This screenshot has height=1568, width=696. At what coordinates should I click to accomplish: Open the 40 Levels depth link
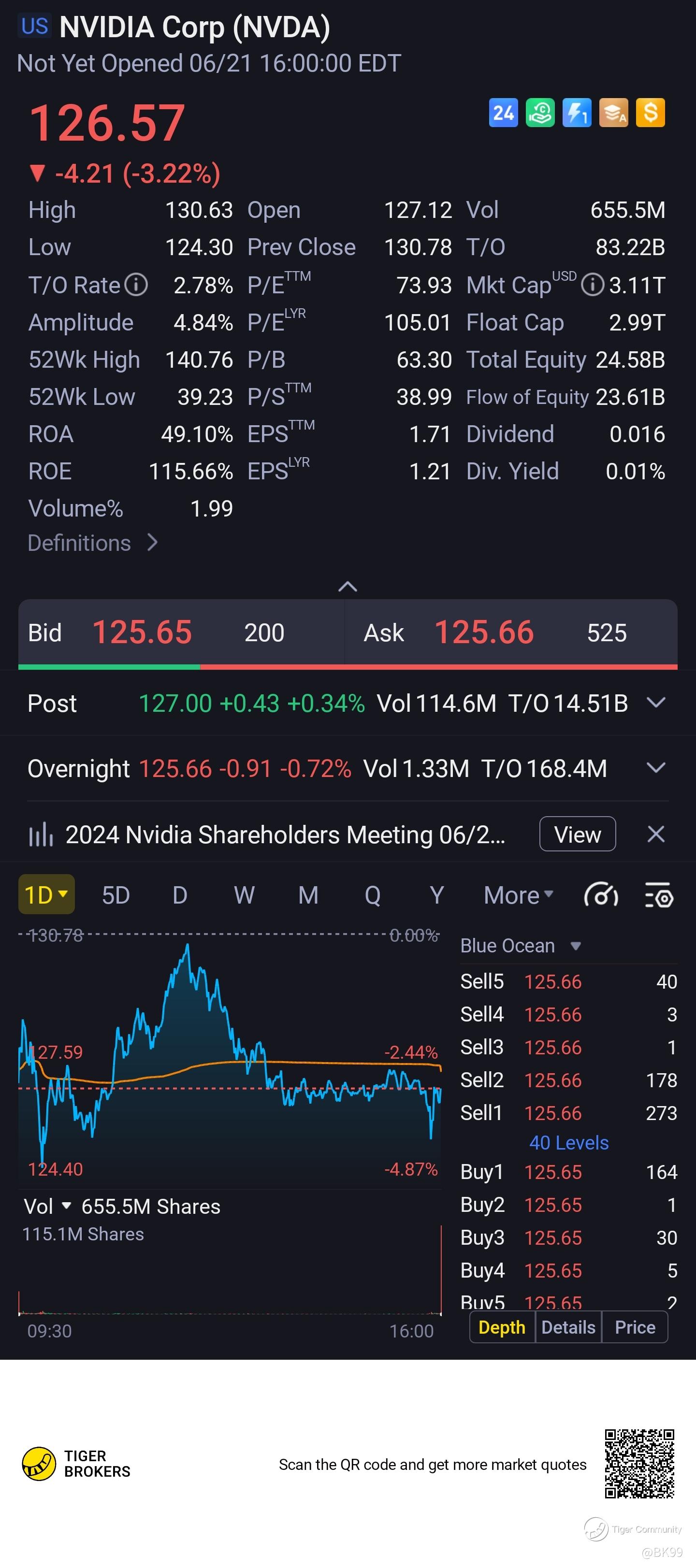tap(569, 1142)
